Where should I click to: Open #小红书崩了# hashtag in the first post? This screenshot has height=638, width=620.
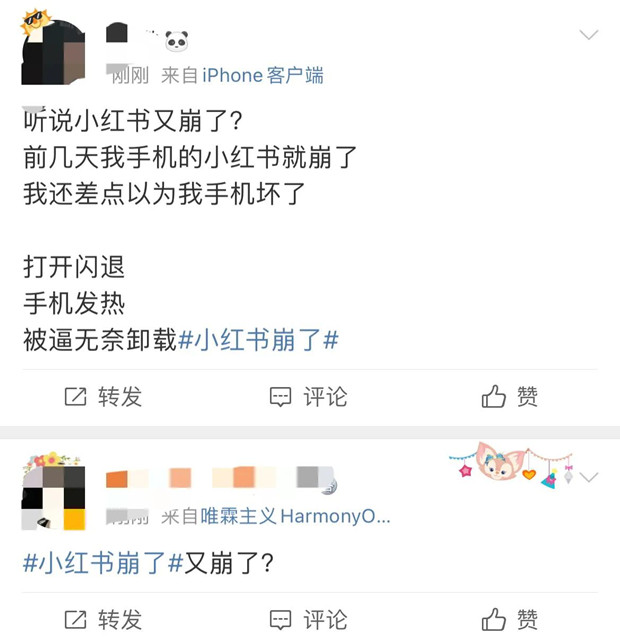coord(258,340)
